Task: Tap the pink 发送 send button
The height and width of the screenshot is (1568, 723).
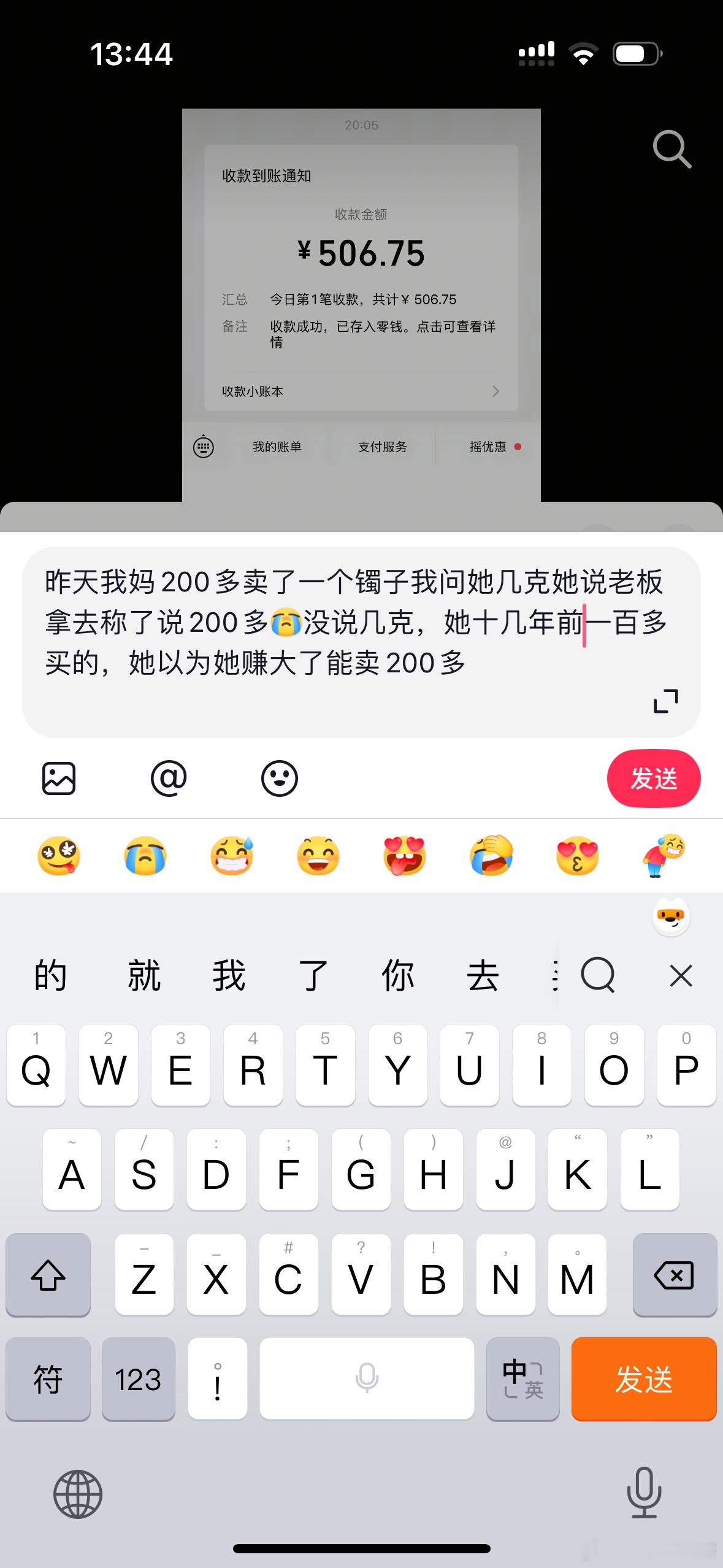Action: coord(653,778)
